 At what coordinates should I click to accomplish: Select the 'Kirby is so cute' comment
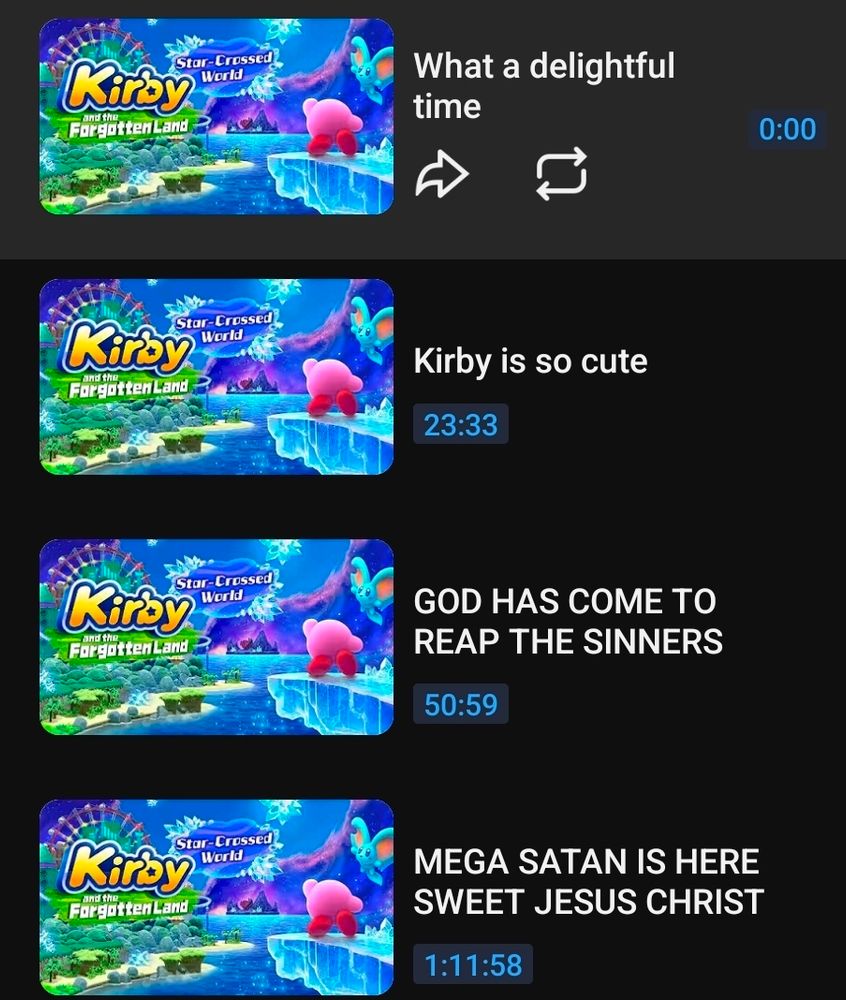530,360
